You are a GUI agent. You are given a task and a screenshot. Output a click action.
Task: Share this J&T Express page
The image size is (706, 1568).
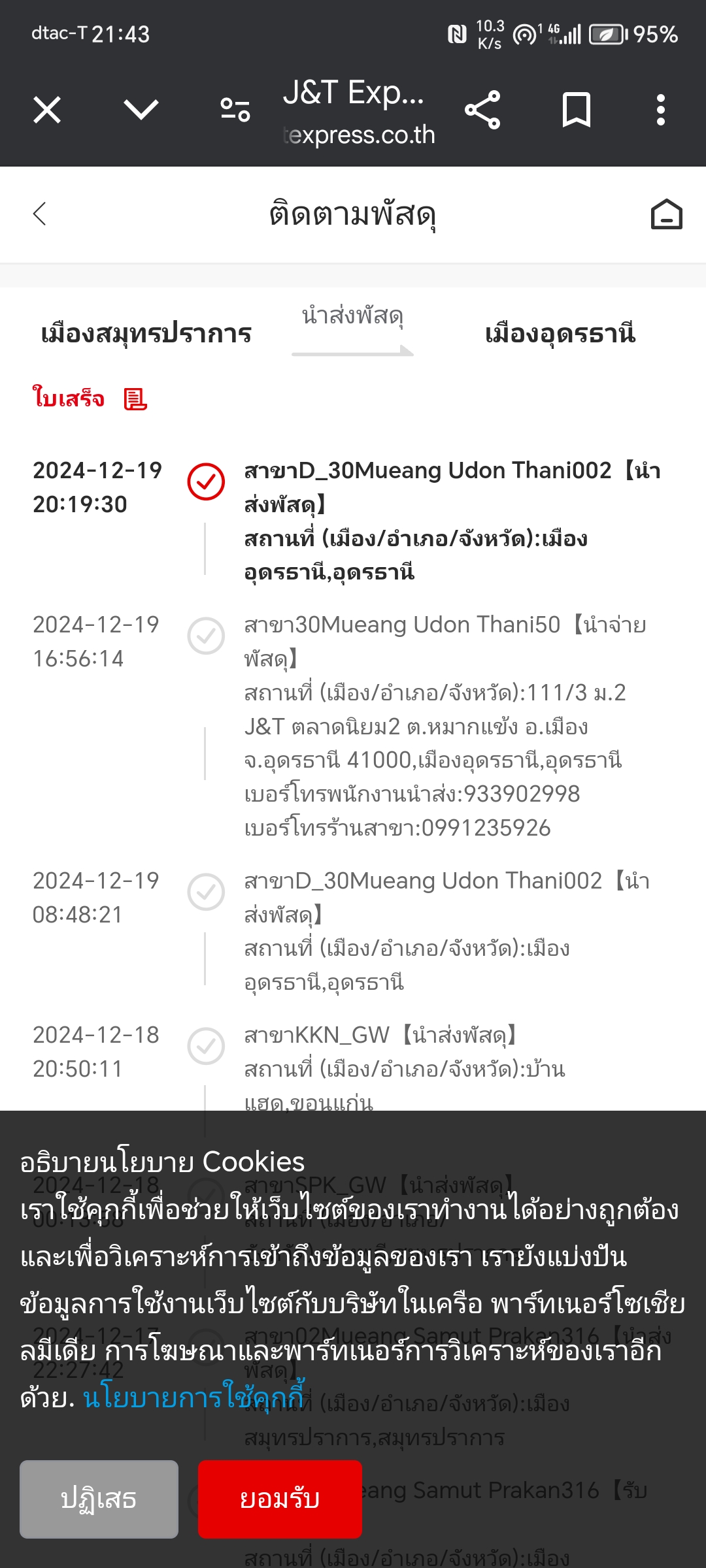[482, 110]
